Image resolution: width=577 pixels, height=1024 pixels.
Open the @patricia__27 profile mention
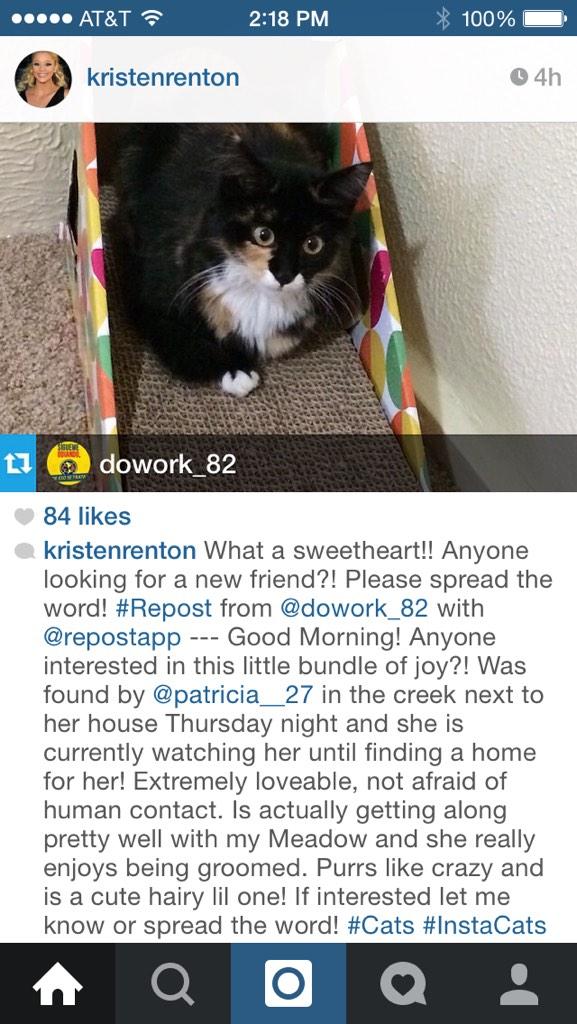234,695
